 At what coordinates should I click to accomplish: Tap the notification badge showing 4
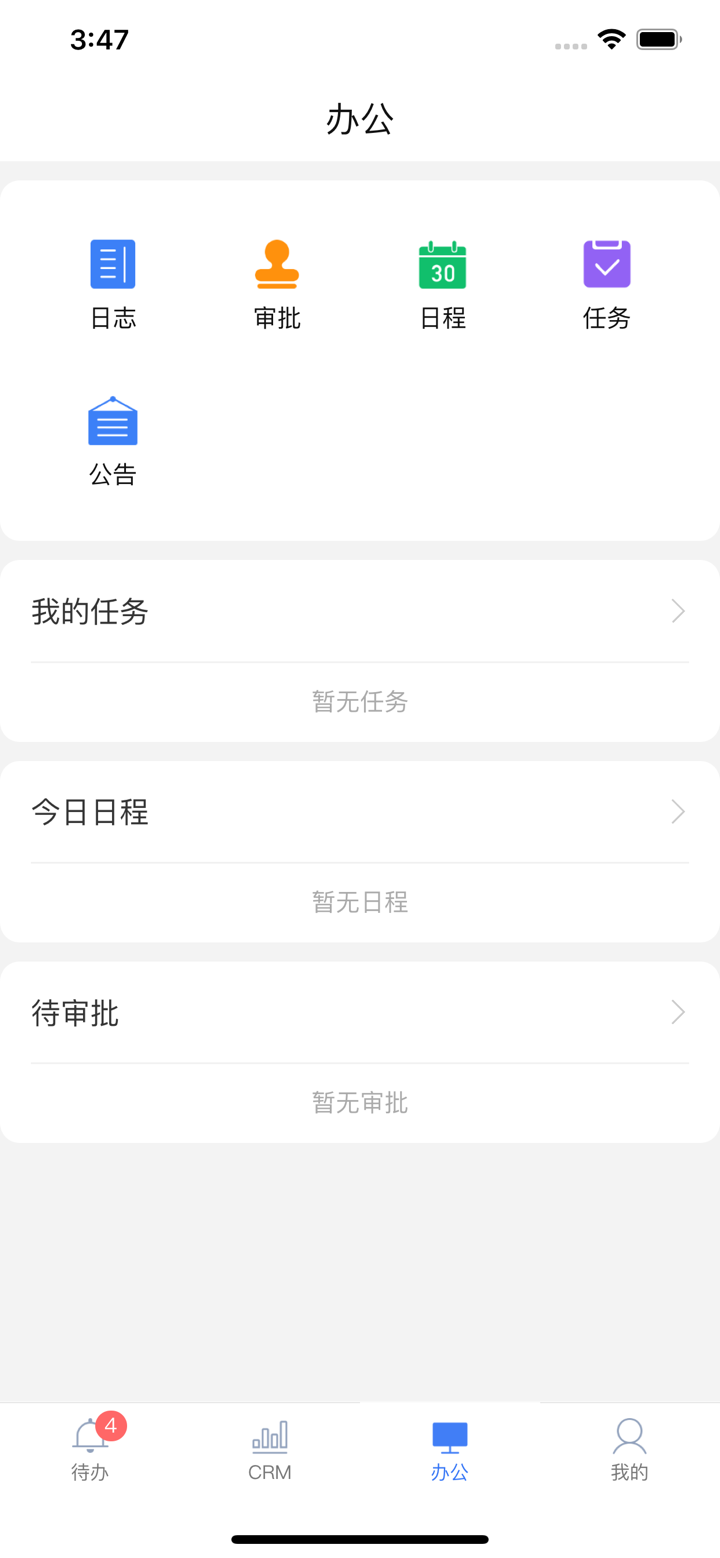tap(111, 1424)
